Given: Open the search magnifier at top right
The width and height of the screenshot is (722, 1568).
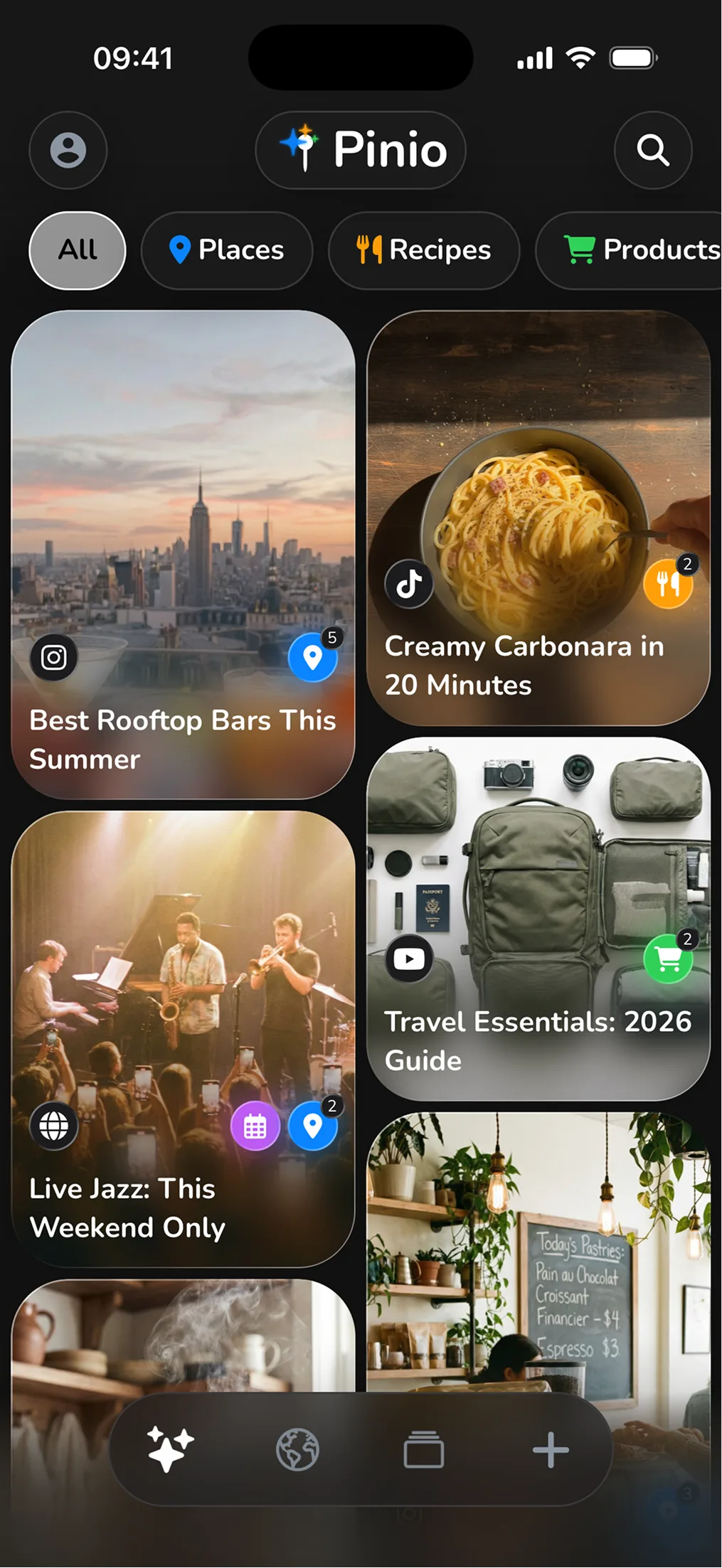Looking at the screenshot, I should (652, 150).
